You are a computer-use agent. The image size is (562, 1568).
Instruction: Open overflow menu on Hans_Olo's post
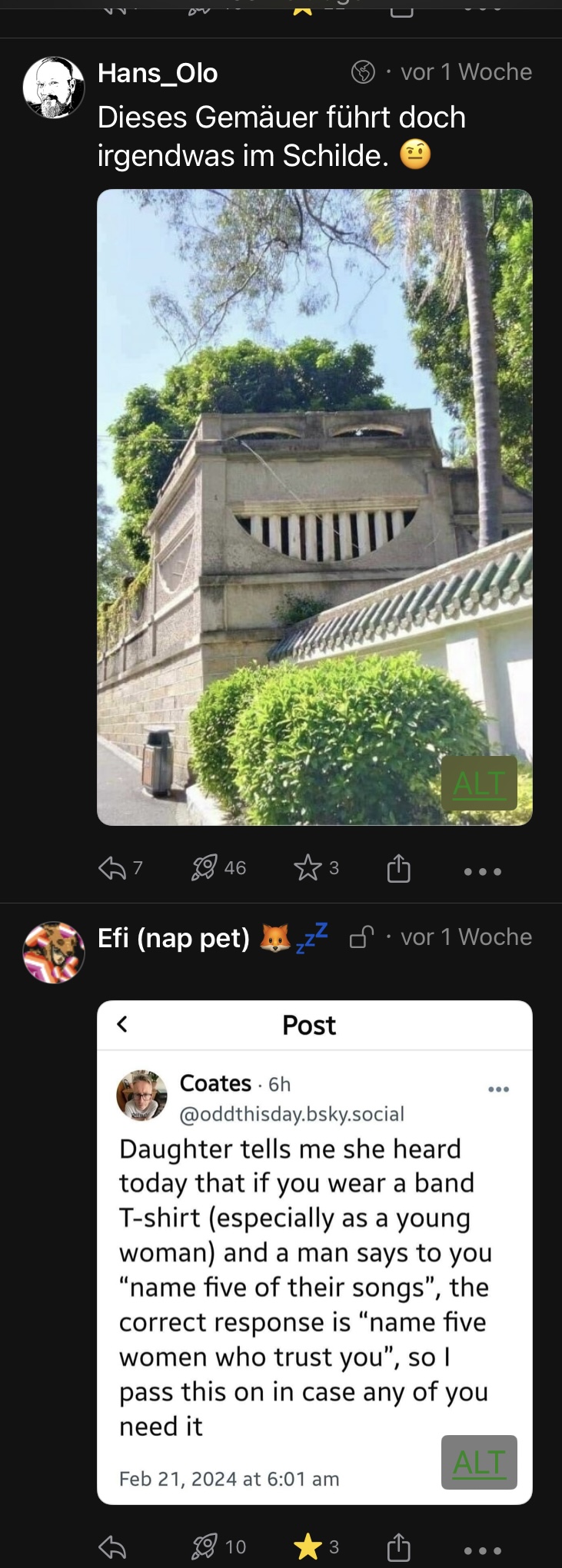[483, 871]
